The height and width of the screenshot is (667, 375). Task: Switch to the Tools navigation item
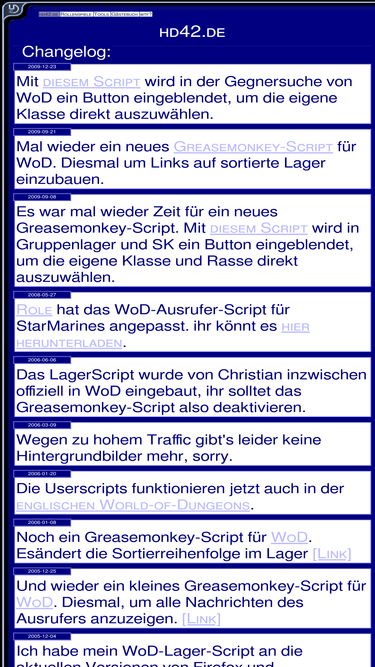coord(102,14)
